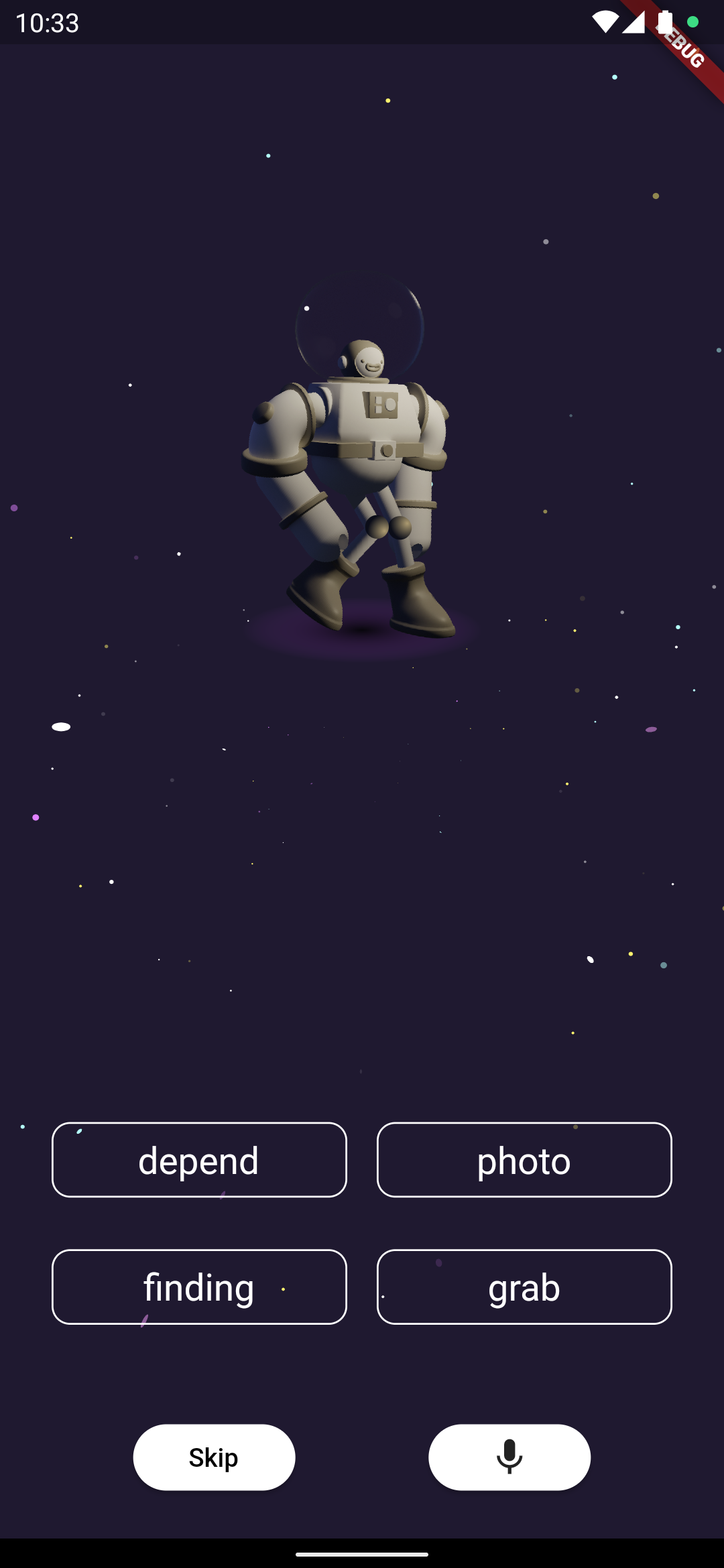Image resolution: width=724 pixels, height=1568 pixels.
Task: Choose the "photo" answer option
Action: tap(524, 1160)
